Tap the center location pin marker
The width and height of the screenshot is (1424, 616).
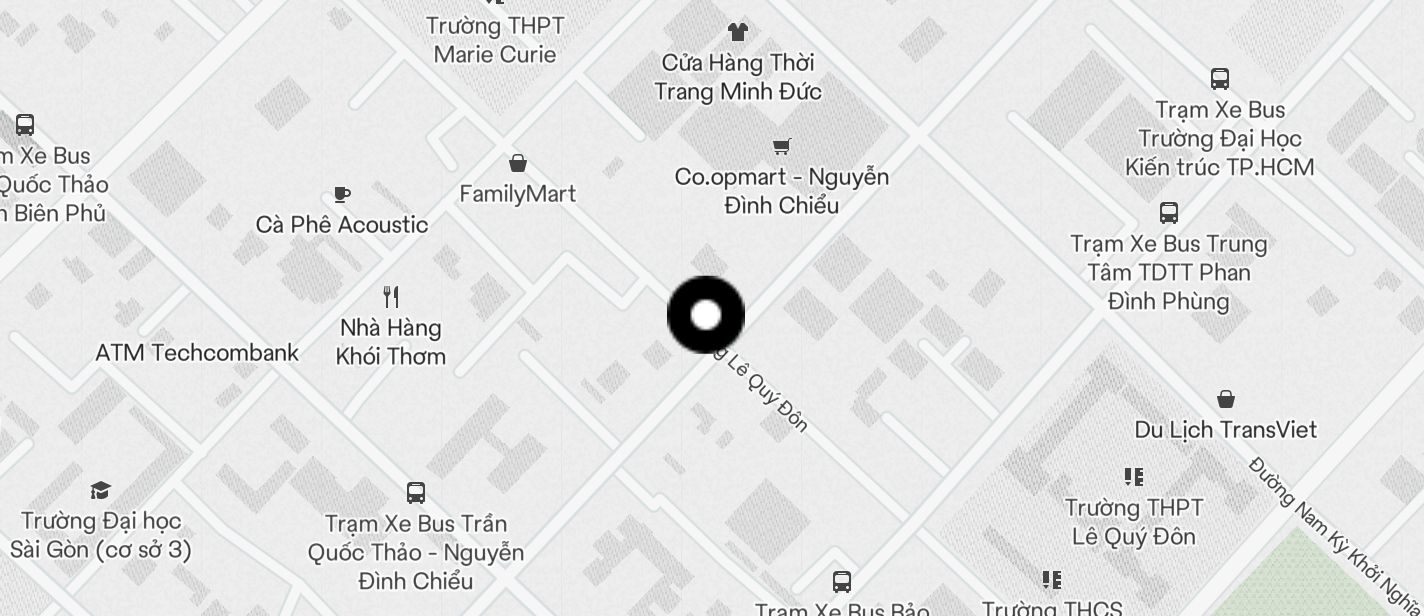[x=706, y=315]
